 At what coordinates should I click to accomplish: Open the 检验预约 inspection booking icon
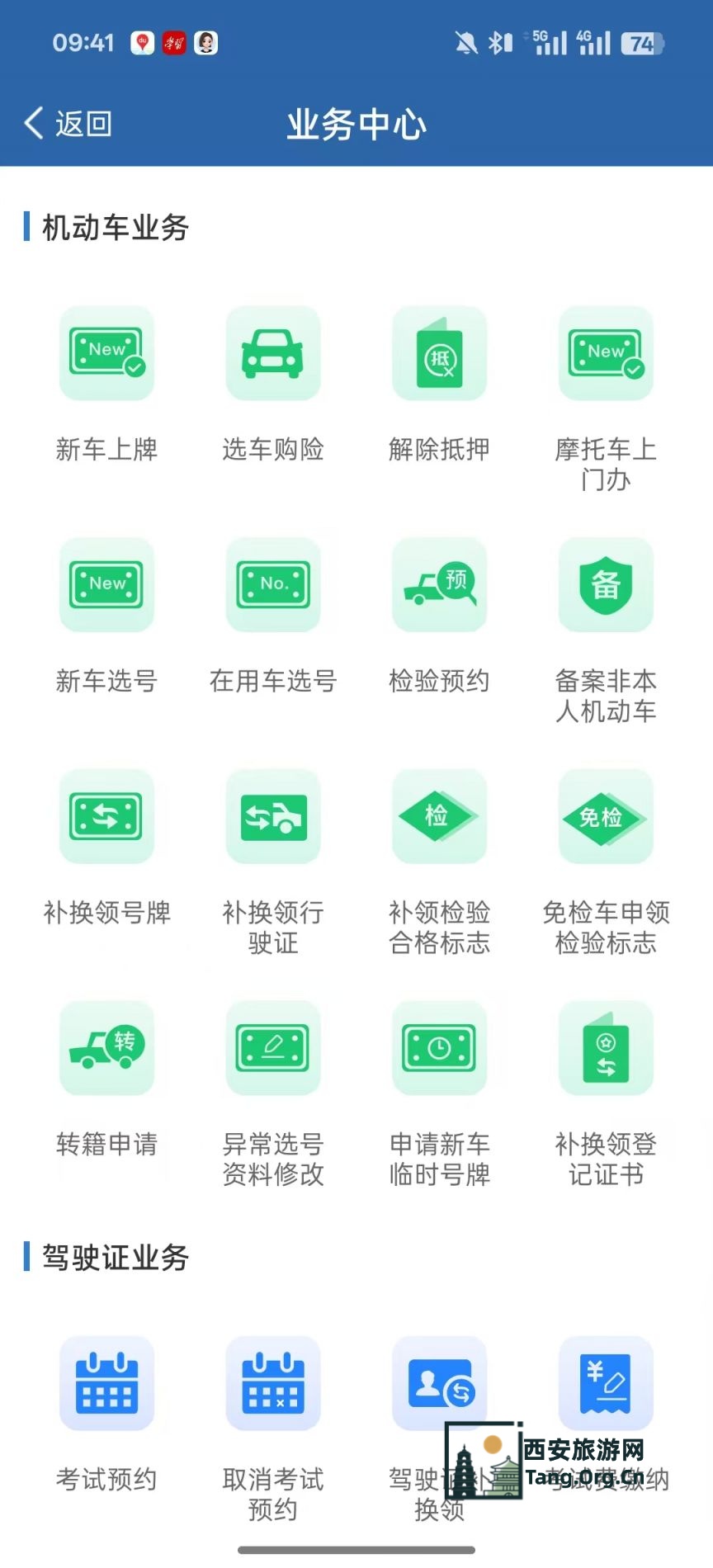pyautogui.click(x=439, y=586)
